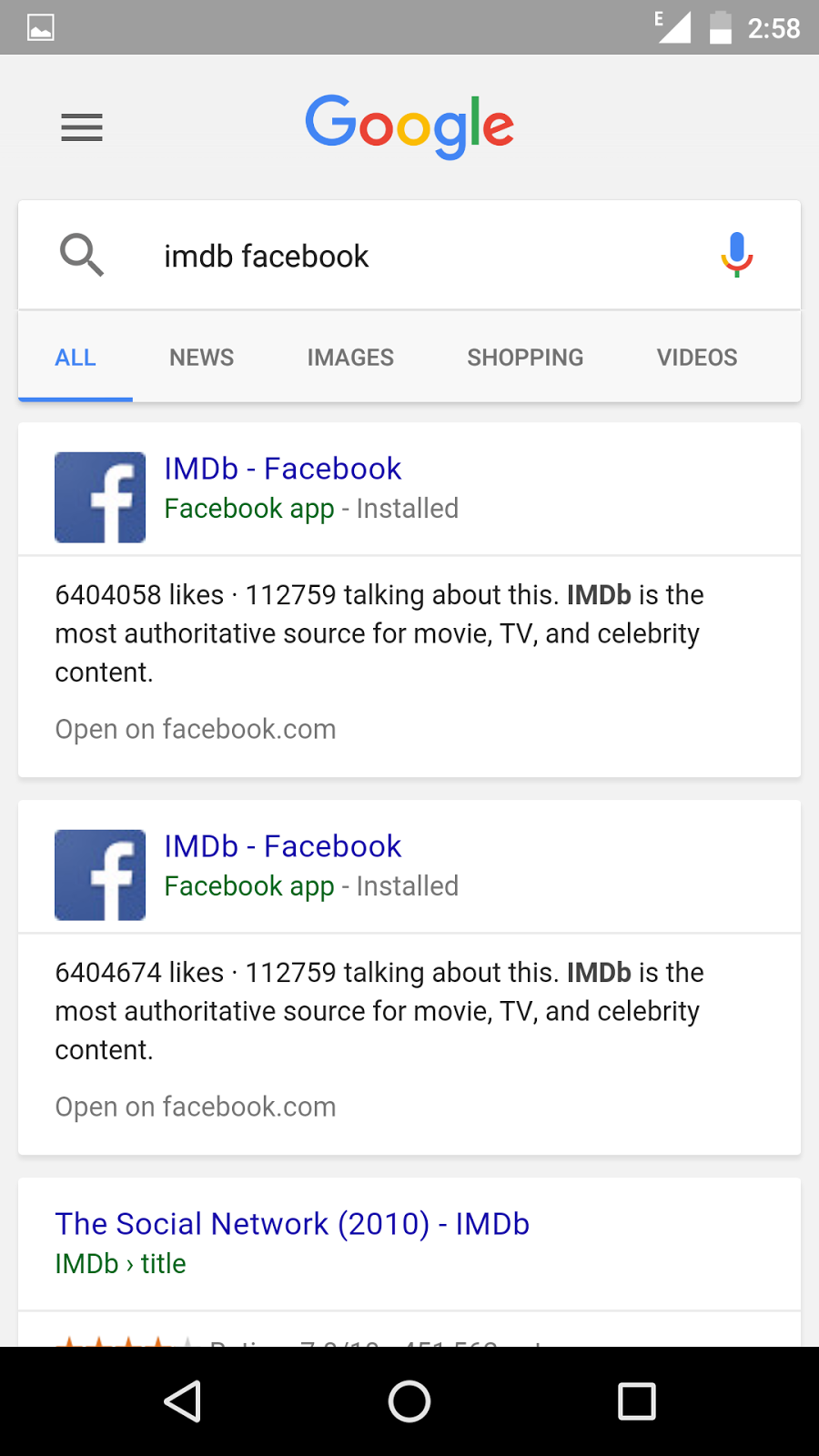Switch to the Shopping tab
819x1456 pixels.
coord(525,358)
